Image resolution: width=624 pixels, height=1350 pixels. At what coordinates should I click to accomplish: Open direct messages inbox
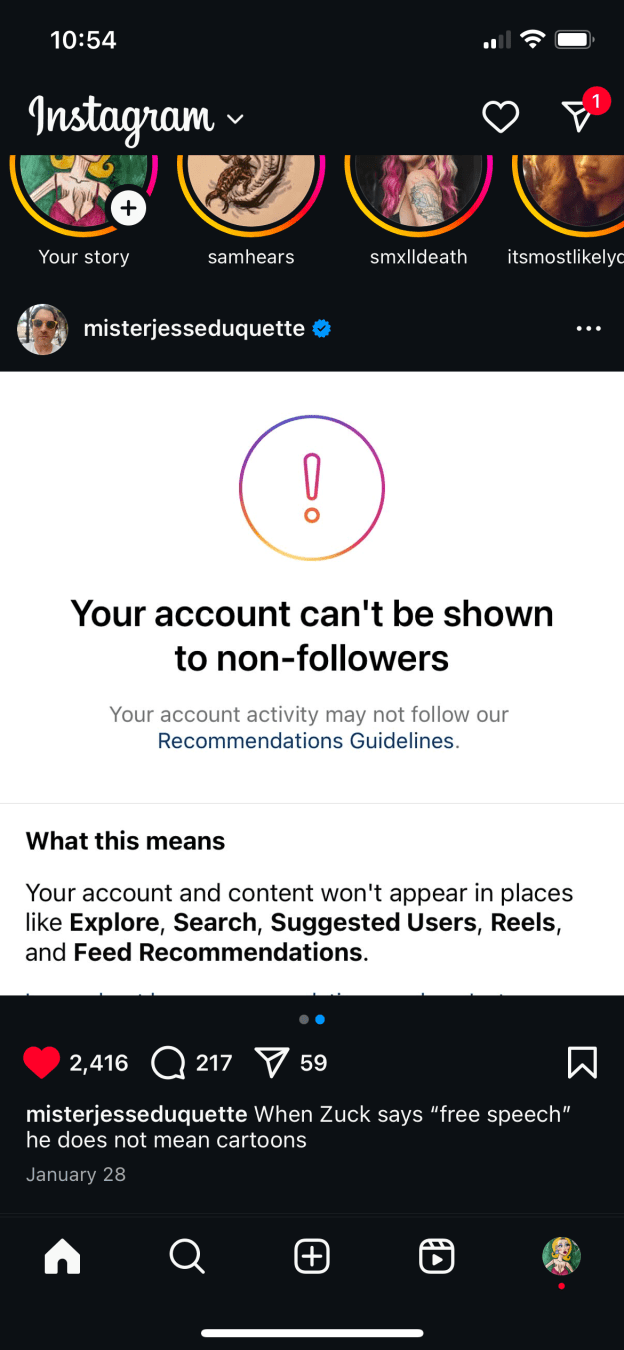coord(579,117)
